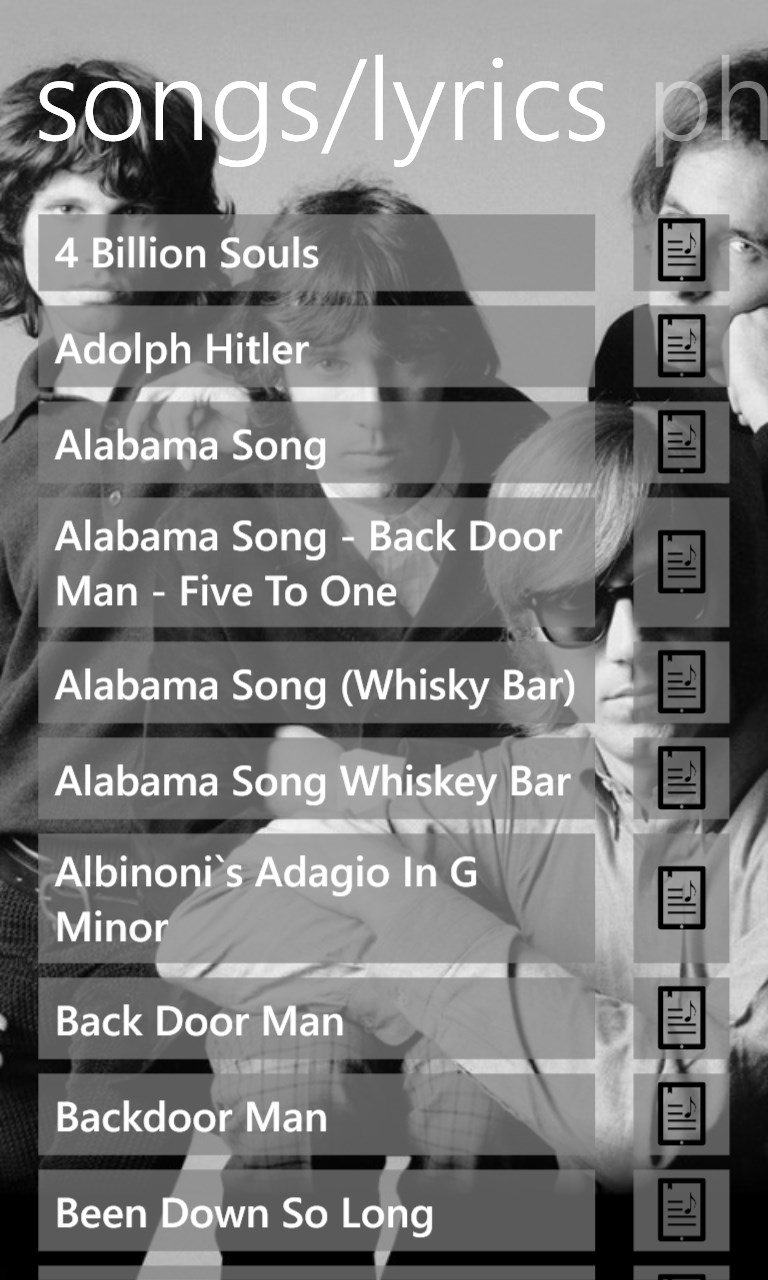Open Alabama Song - Back Door Man - Five To One

click(316, 564)
